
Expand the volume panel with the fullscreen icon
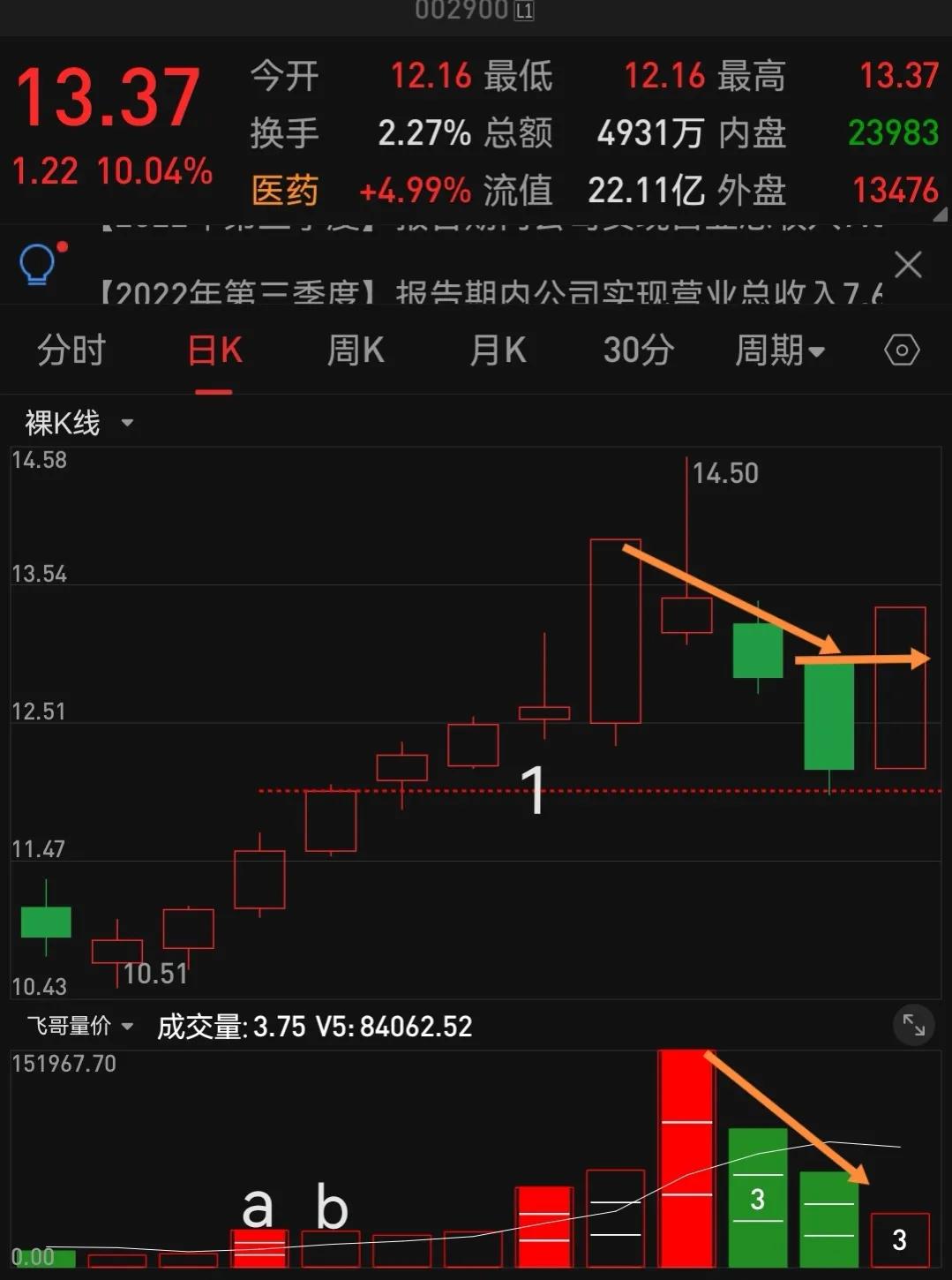[915, 1025]
